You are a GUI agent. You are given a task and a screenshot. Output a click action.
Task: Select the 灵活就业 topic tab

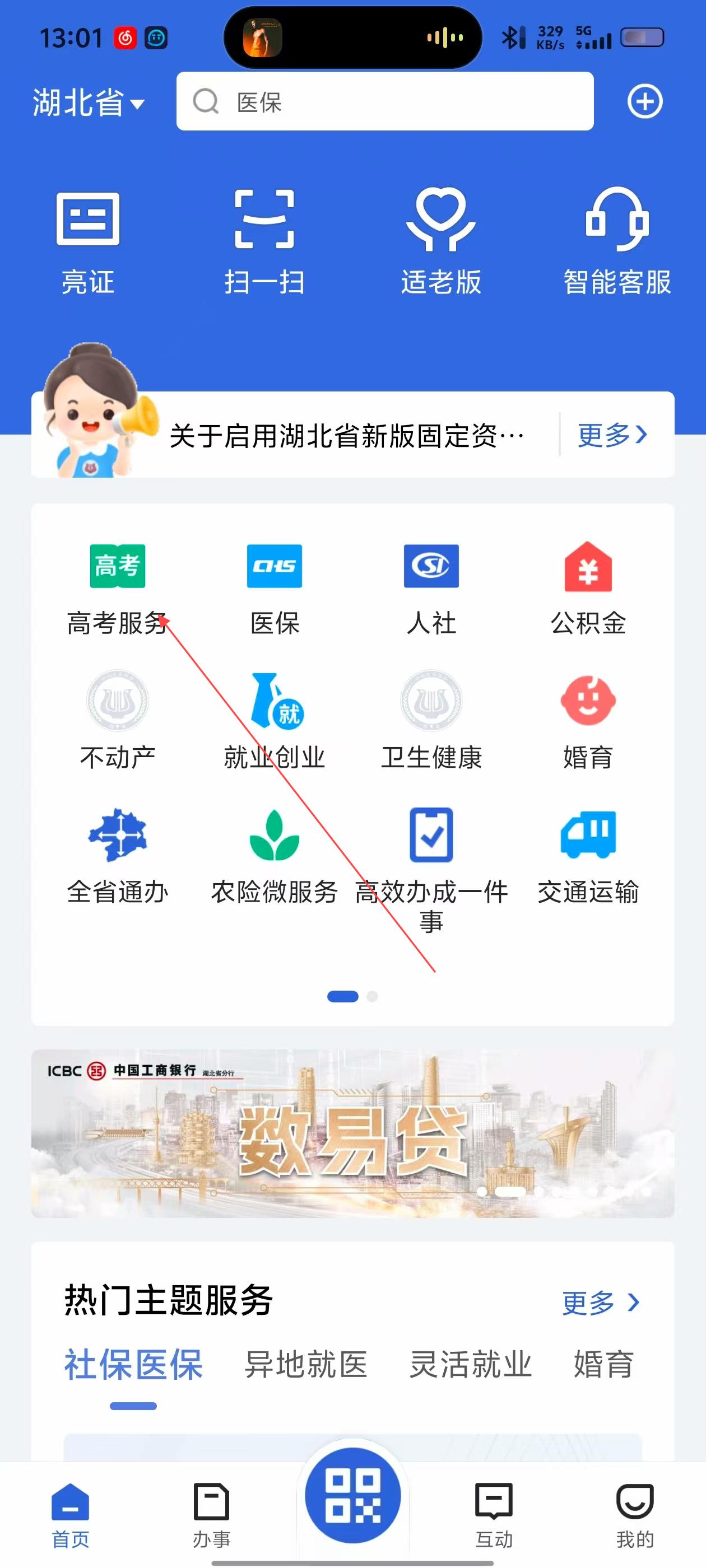coord(470,1364)
